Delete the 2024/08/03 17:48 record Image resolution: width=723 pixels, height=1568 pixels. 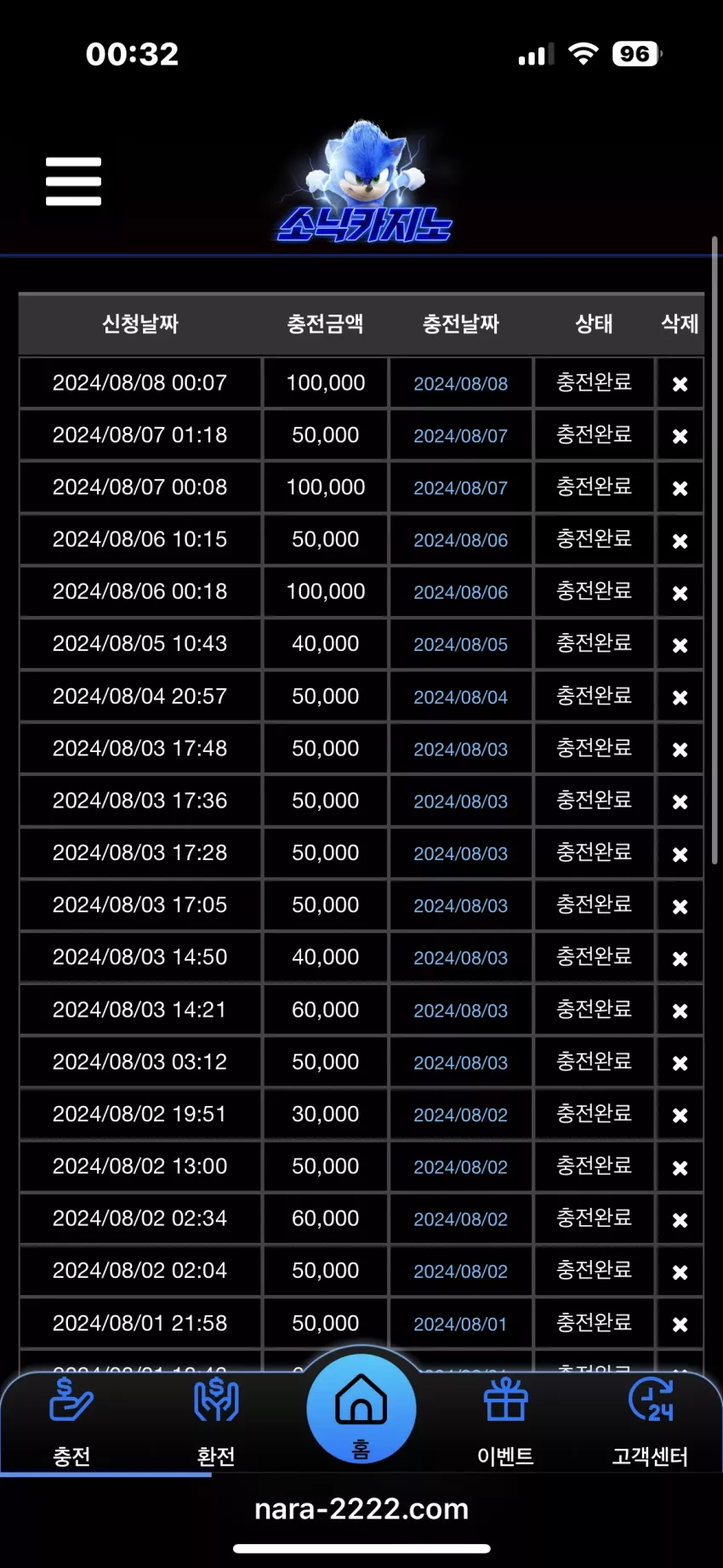[x=680, y=750]
